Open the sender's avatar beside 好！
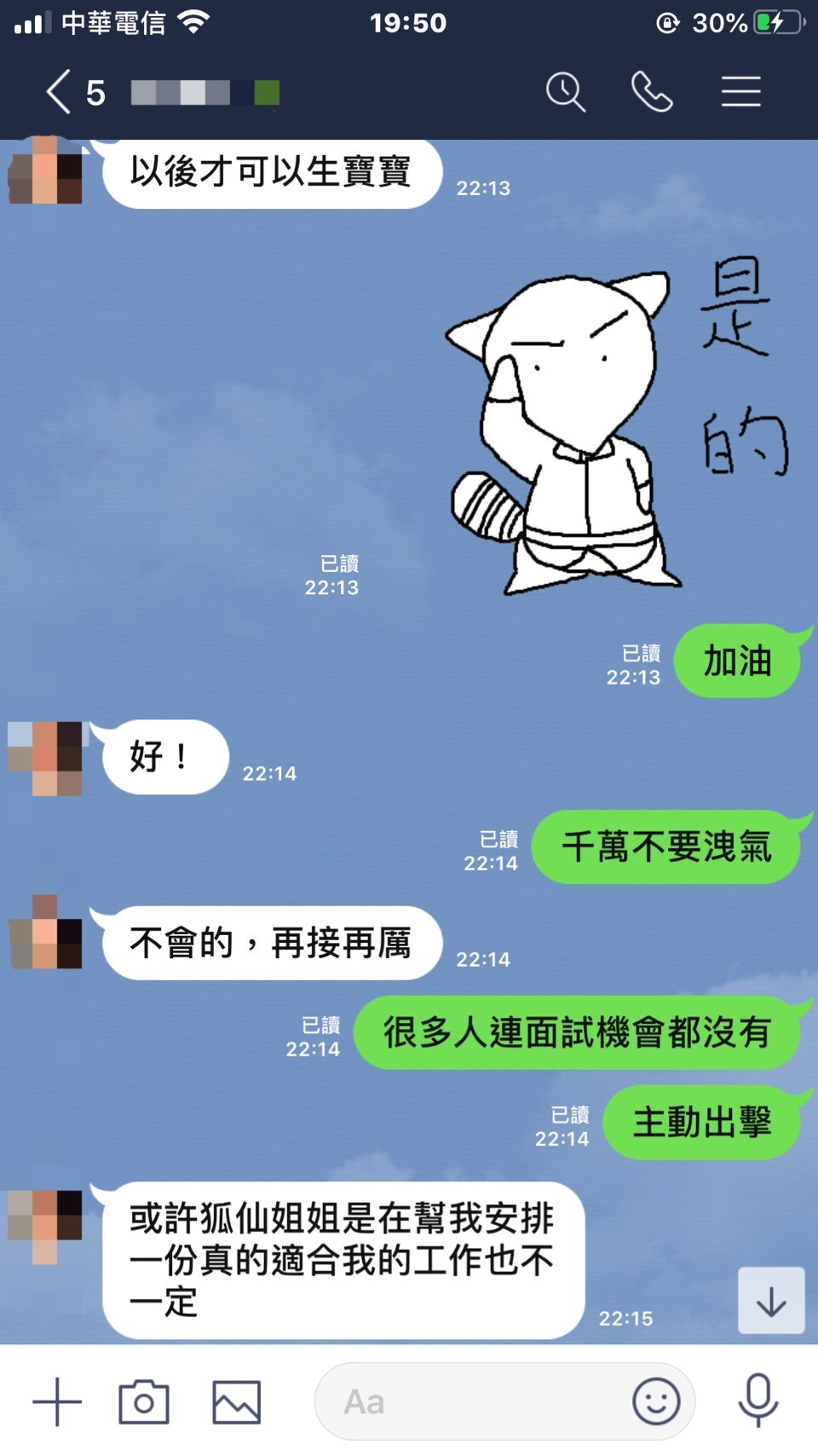Screen dimensions: 818x1456 point(47,758)
